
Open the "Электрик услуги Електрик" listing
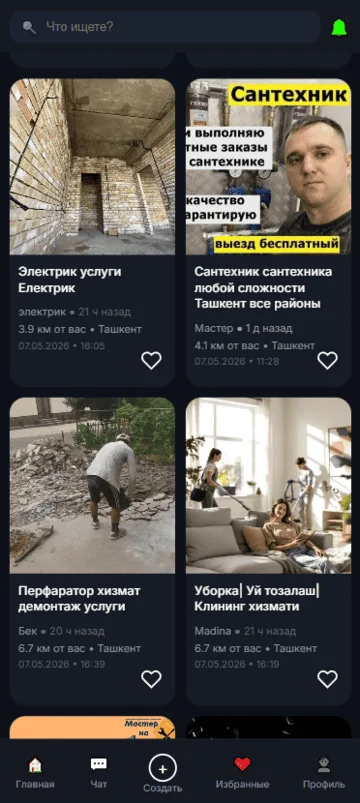pos(92,232)
